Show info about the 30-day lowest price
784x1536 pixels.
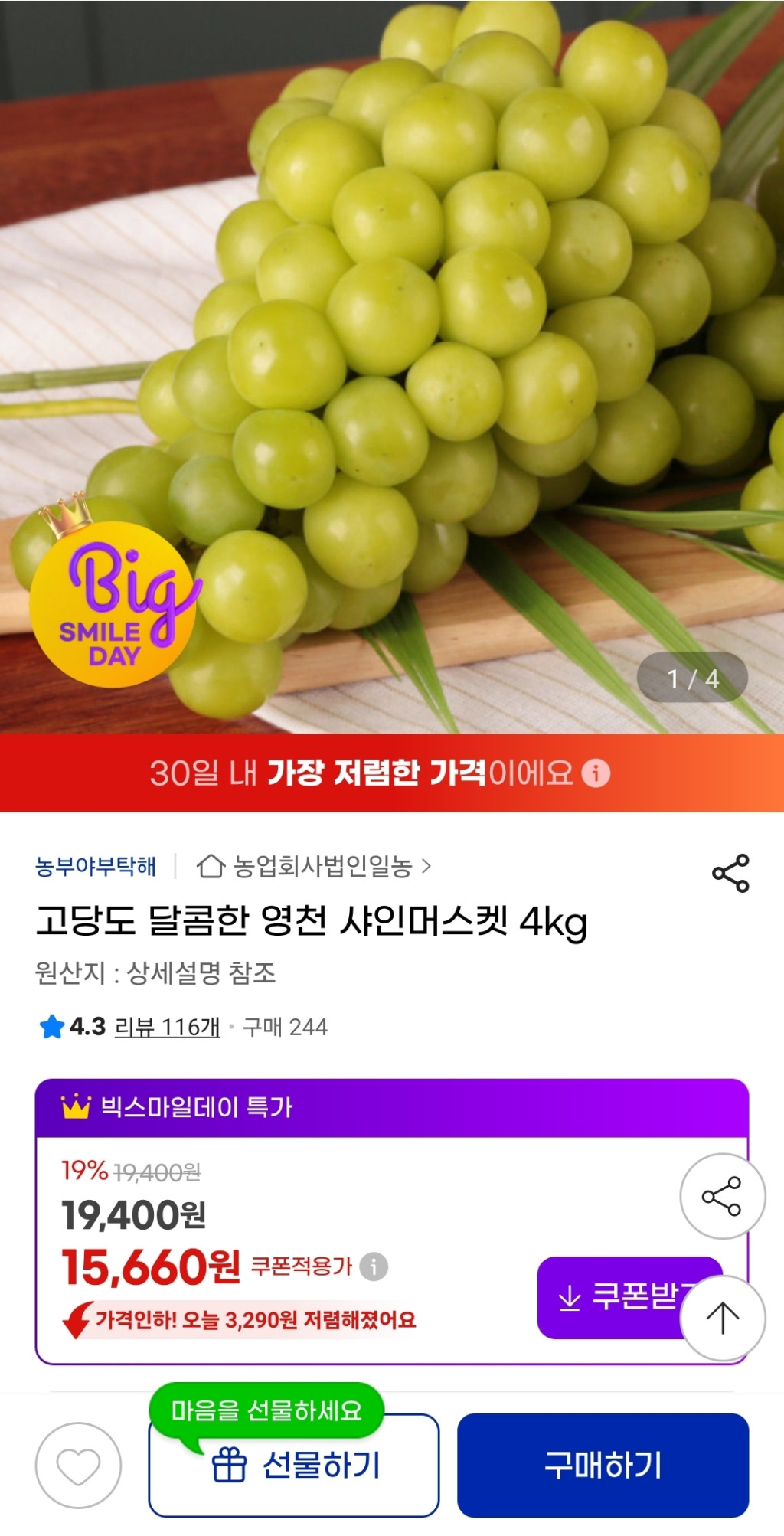[596, 773]
